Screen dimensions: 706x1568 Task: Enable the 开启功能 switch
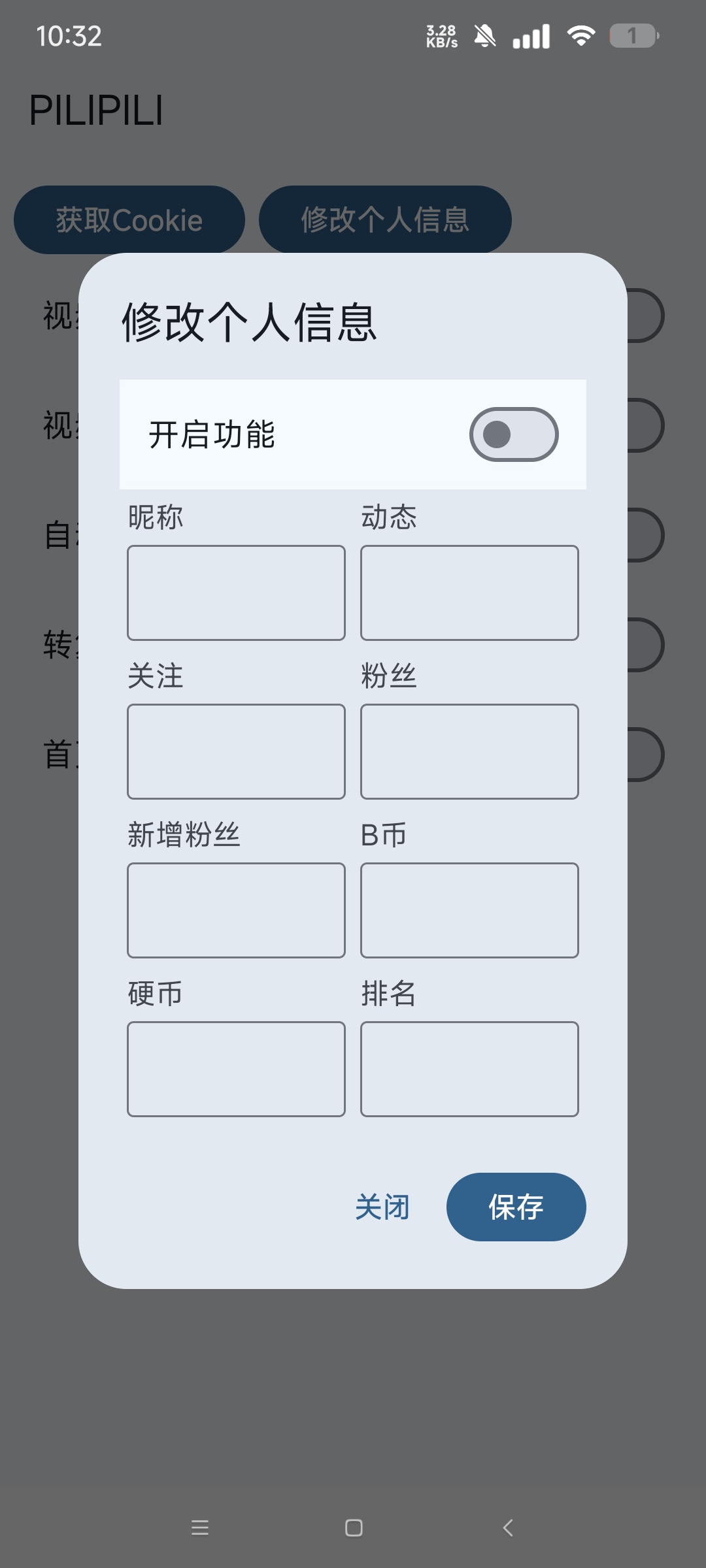513,434
